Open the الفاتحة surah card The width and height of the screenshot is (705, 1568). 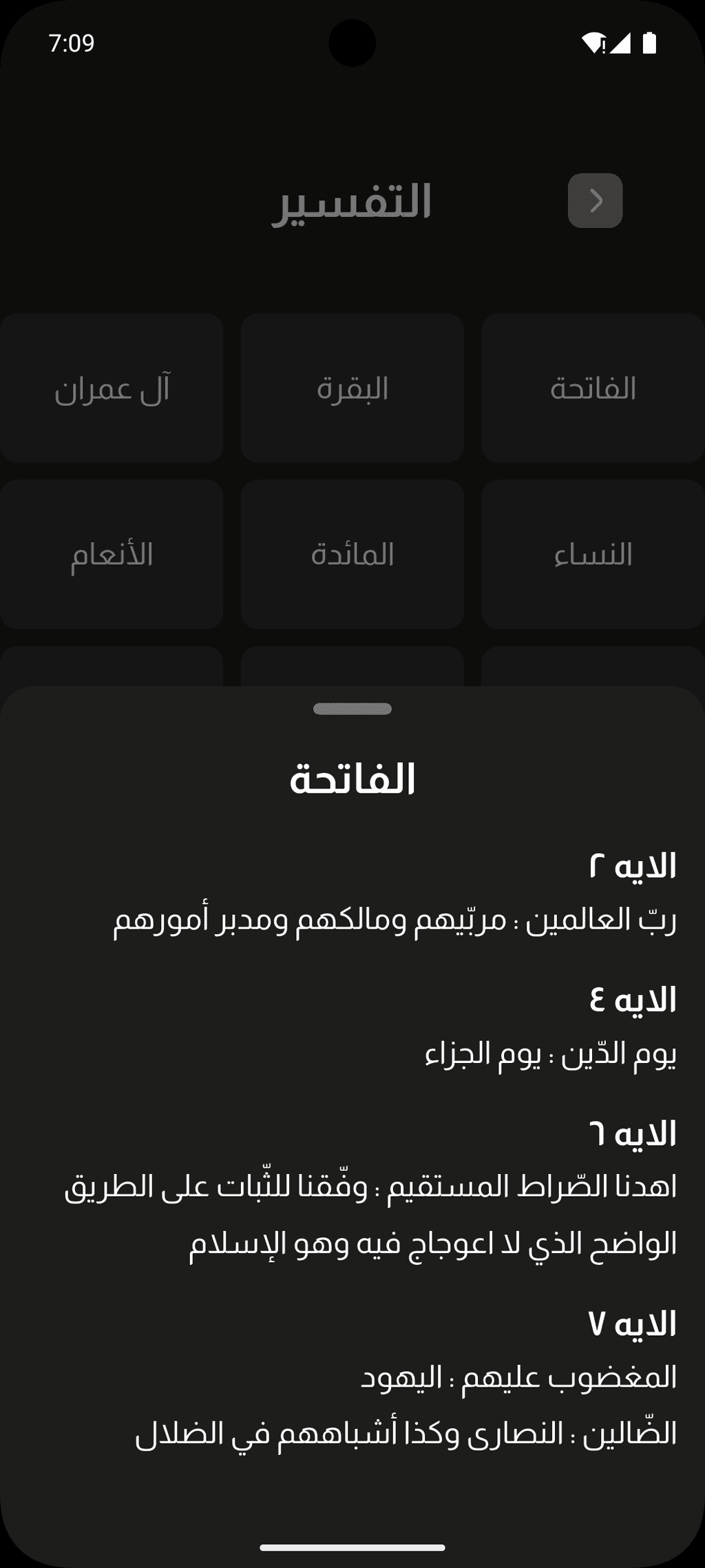593,388
